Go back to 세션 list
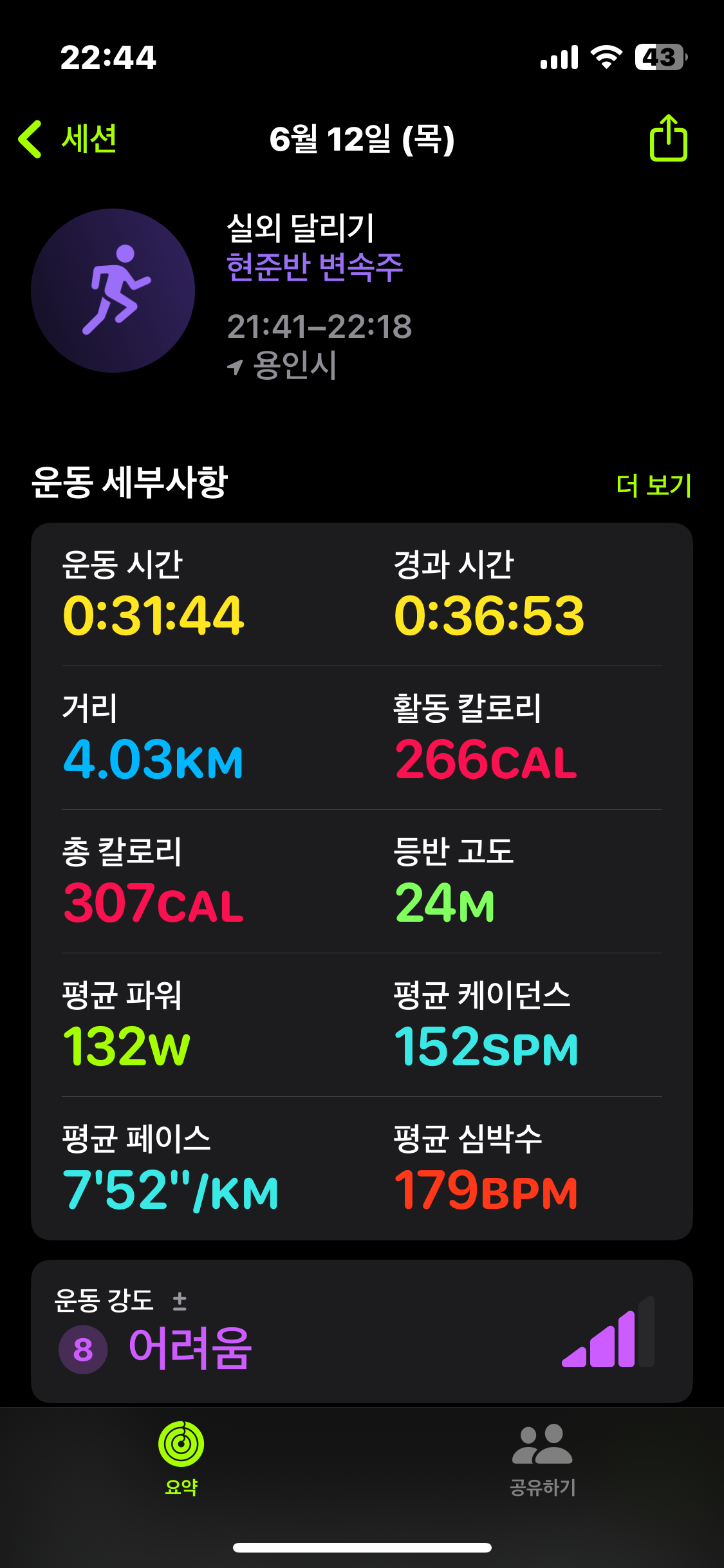The image size is (724, 1568). pos(68,139)
